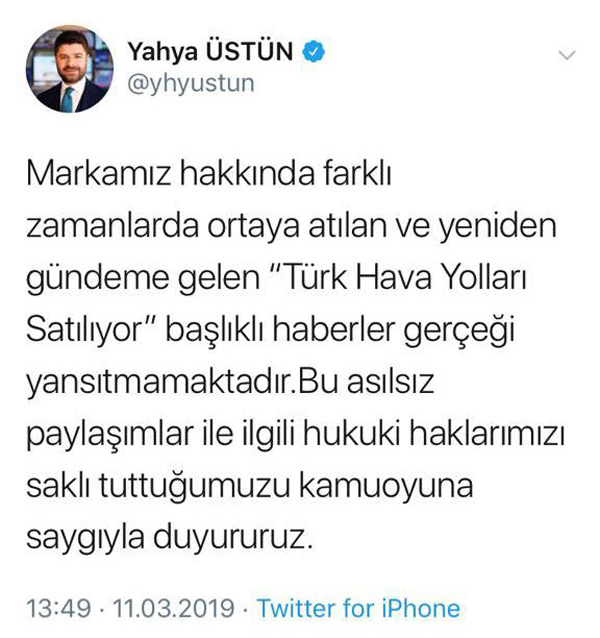Open the Twitter for iPhone source link
The image size is (600, 638).
[359, 608]
